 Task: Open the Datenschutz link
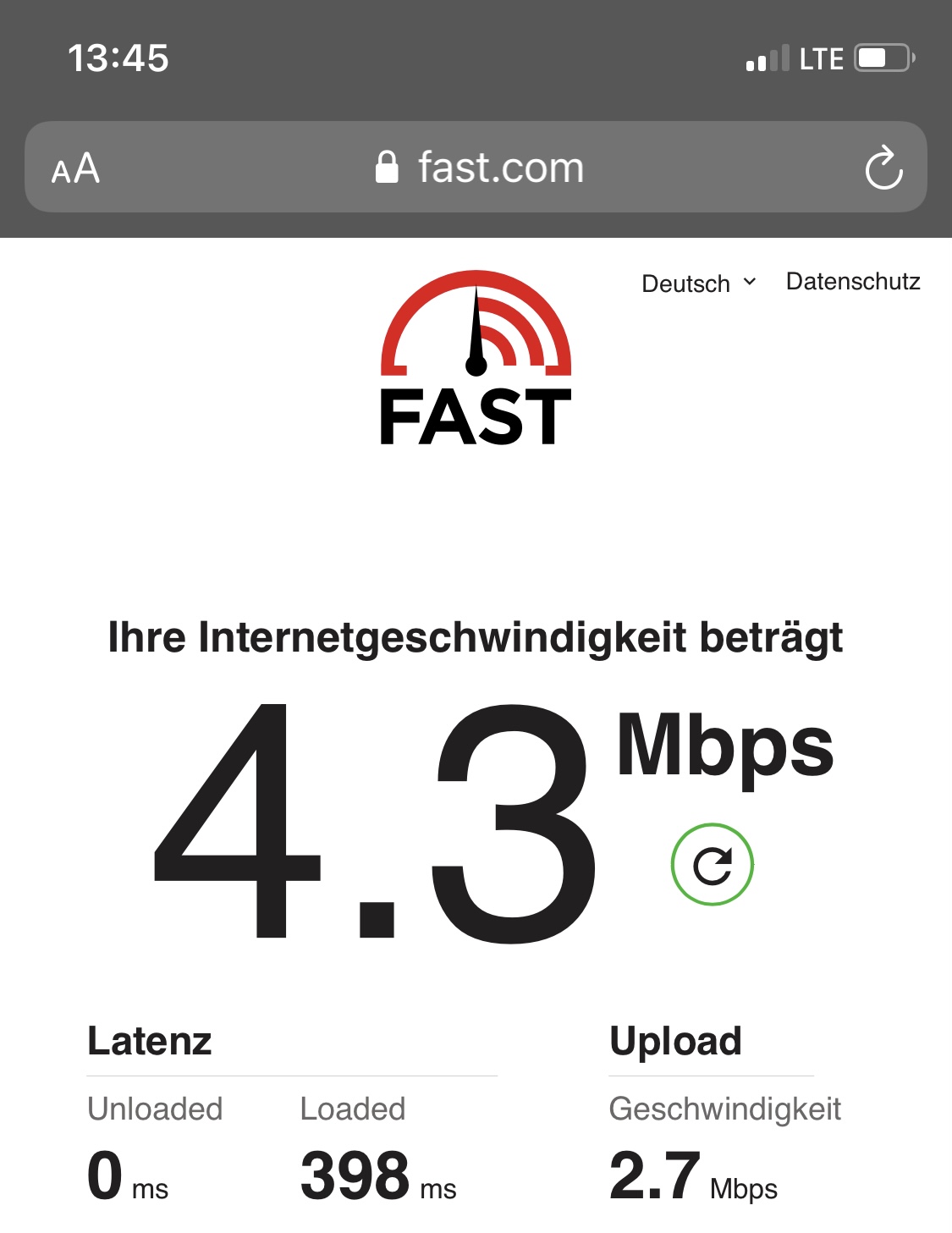(x=852, y=282)
